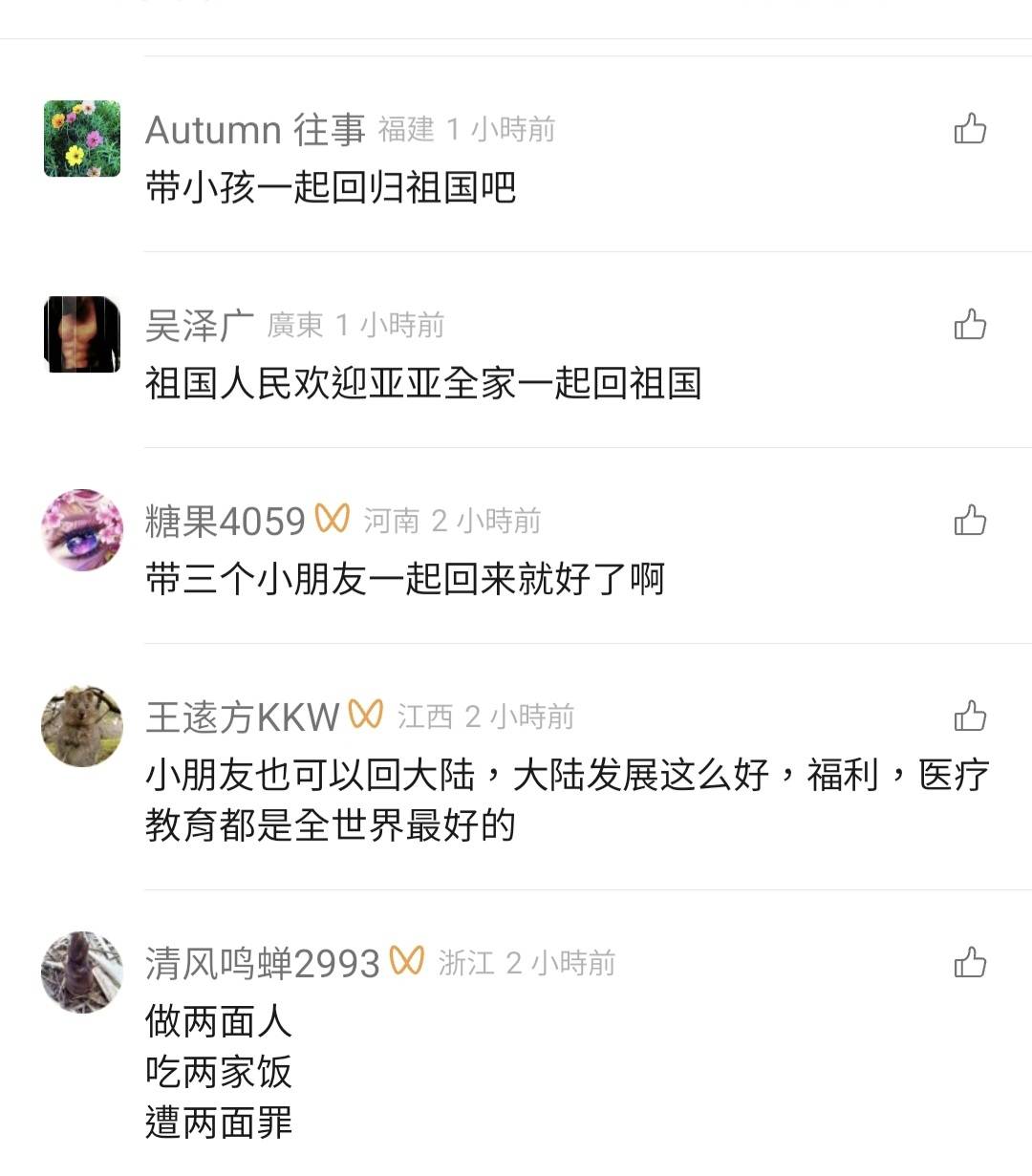Like 王逺方KKW's comment
The width and height of the screenshot is (1032, 1176).
[x=970, y=716]
